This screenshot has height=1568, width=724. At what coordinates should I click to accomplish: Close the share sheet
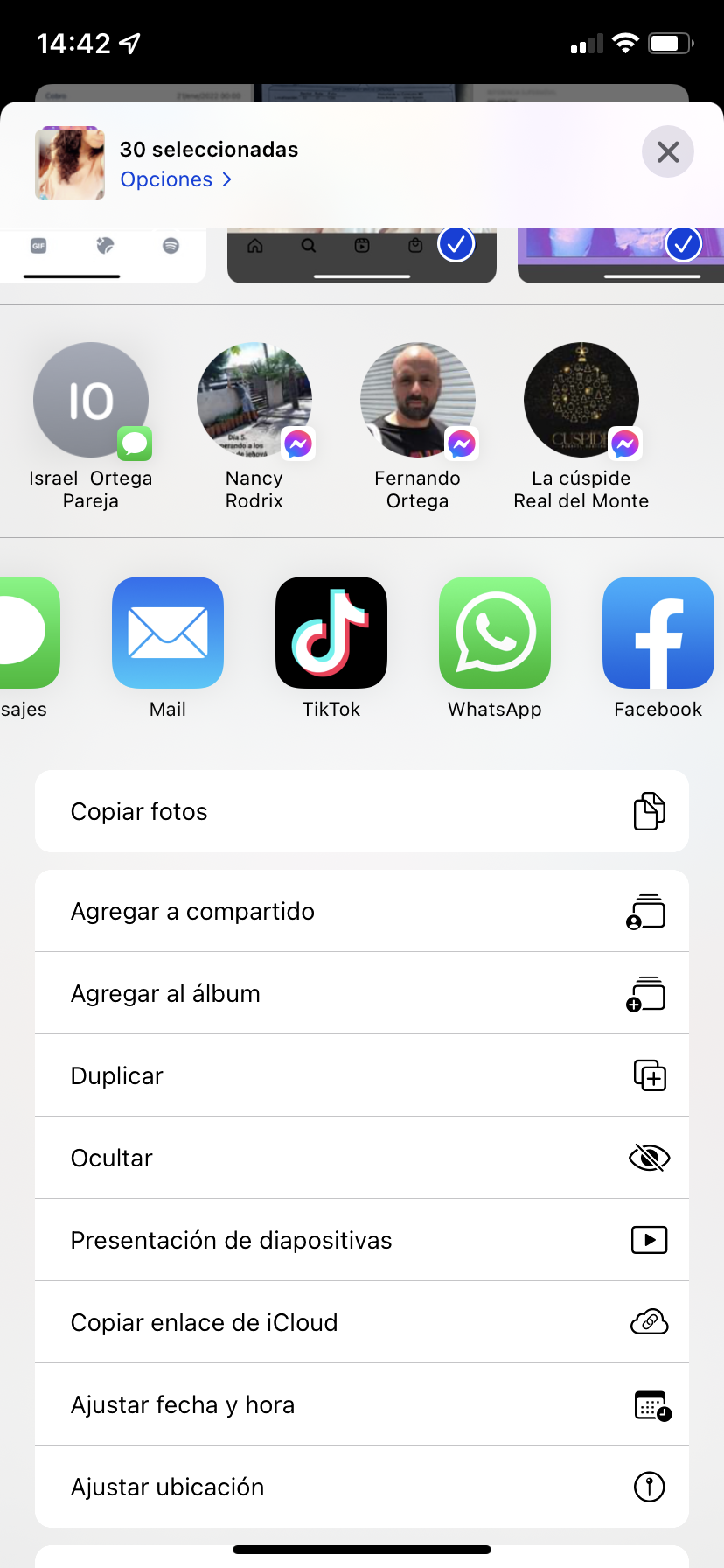(668, 152)
